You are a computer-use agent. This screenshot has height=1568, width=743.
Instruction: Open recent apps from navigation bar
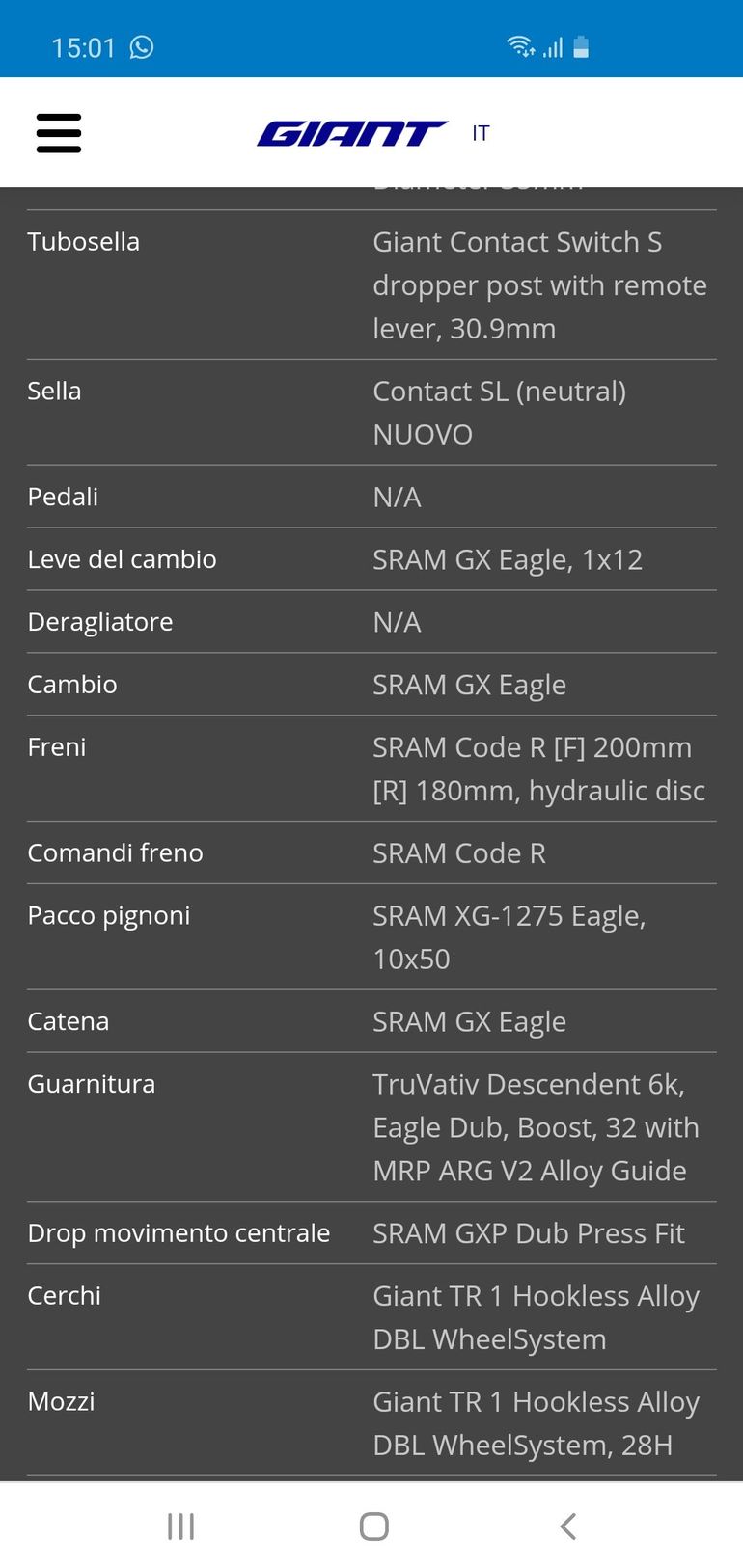click(x=180, y=1526)
